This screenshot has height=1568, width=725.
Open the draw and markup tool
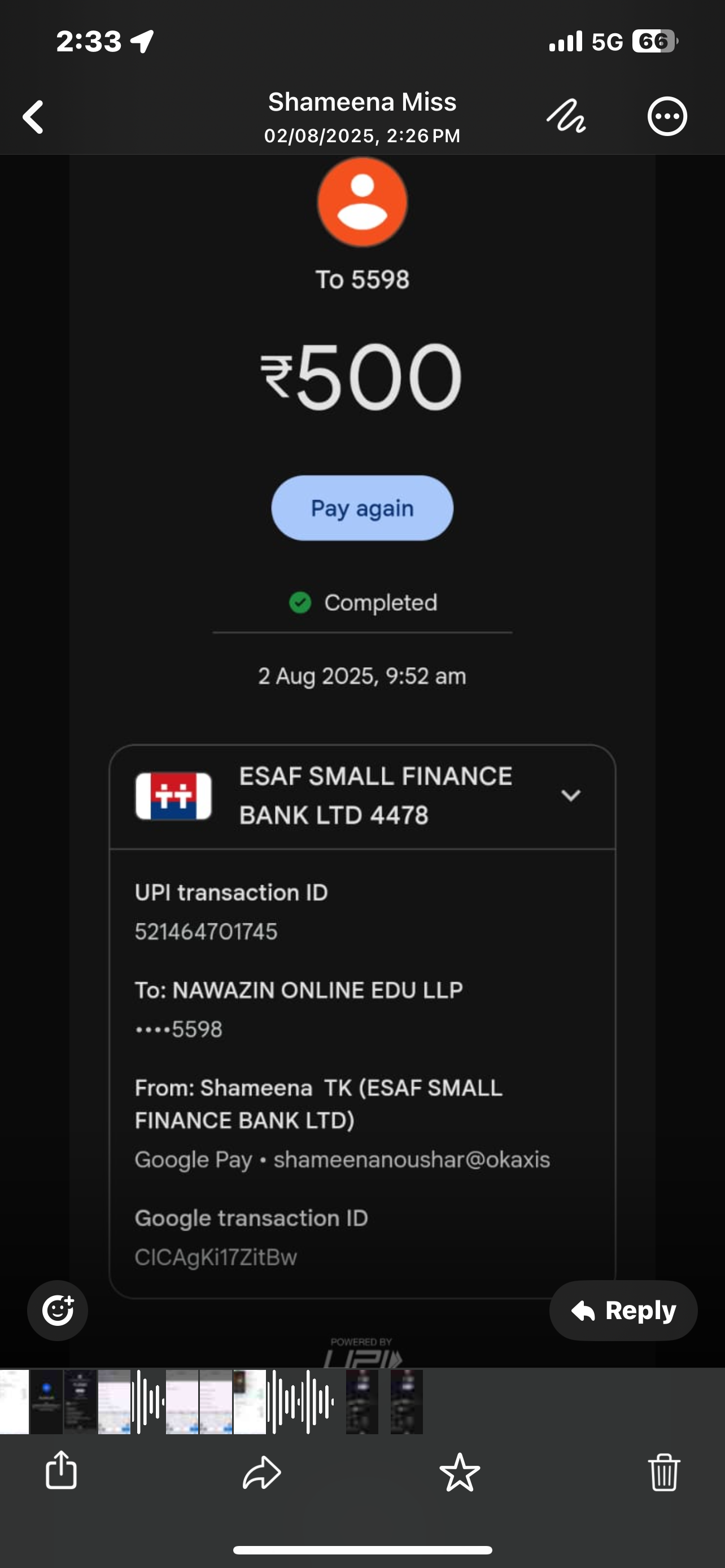(x=566, y=116)
